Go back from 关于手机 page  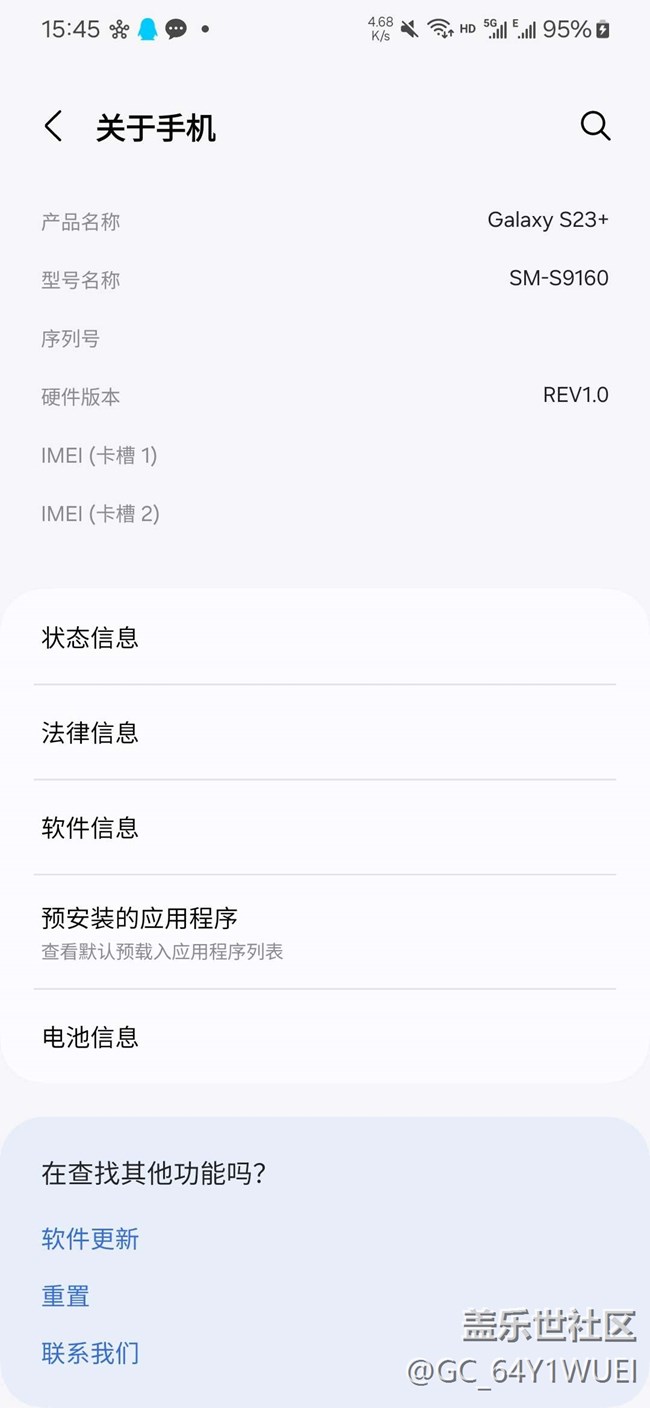pos(54,127)
